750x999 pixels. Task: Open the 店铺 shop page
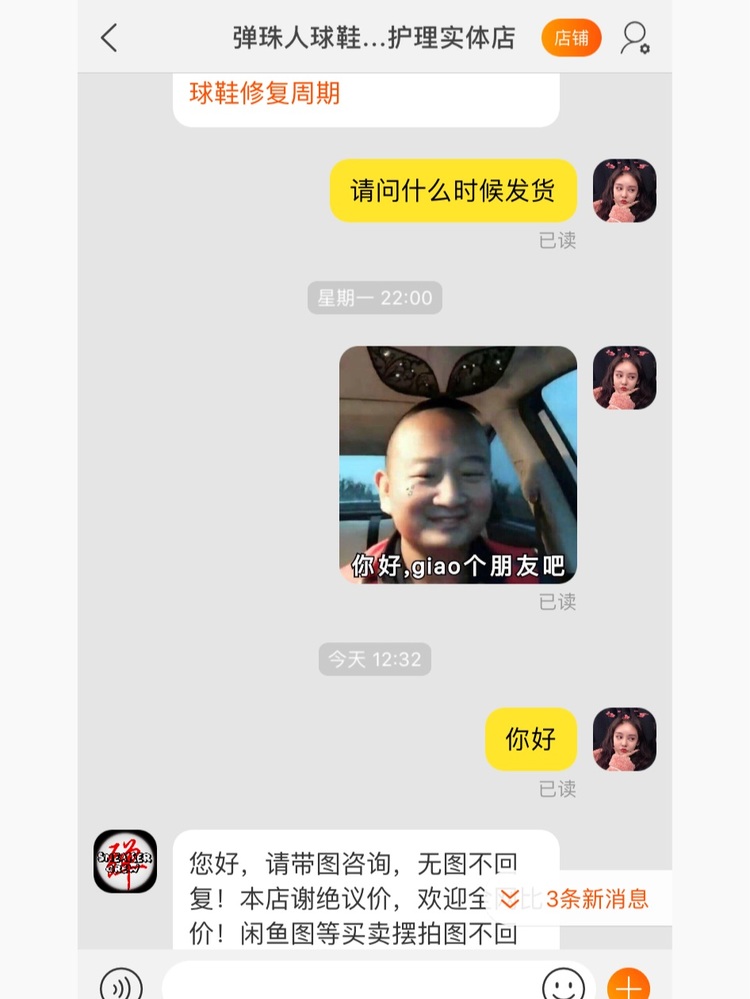(x=571, y=38)
